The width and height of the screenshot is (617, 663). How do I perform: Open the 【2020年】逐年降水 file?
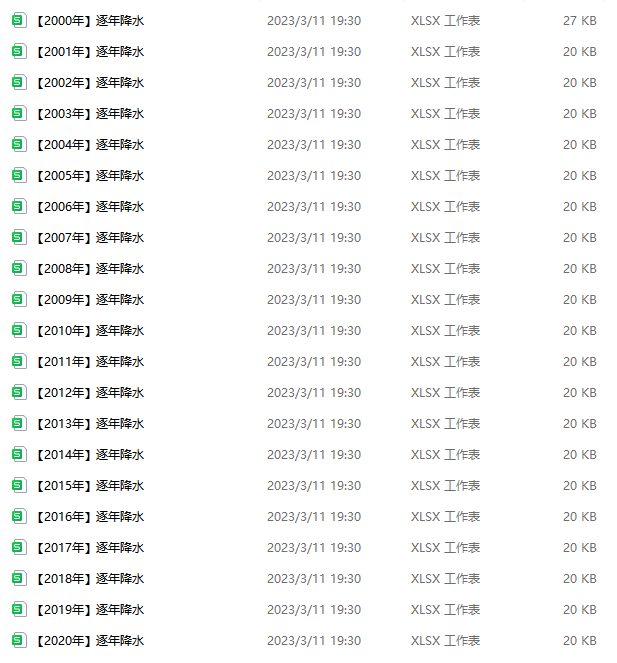point(90,640)
